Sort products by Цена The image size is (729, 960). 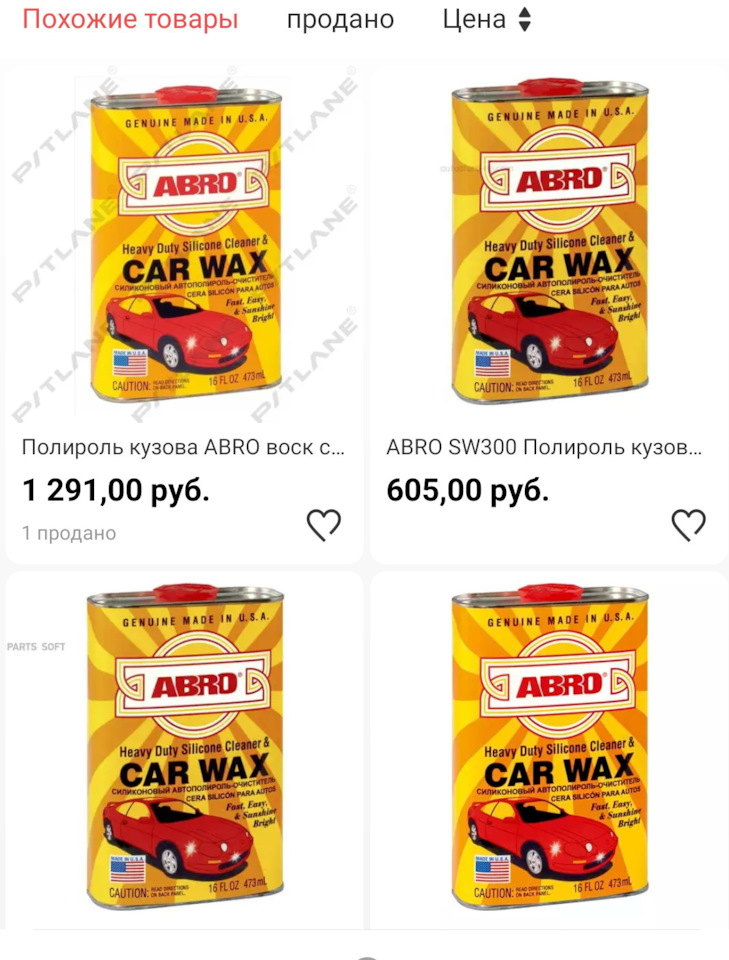pyautogui.click(x=487, y=19)
